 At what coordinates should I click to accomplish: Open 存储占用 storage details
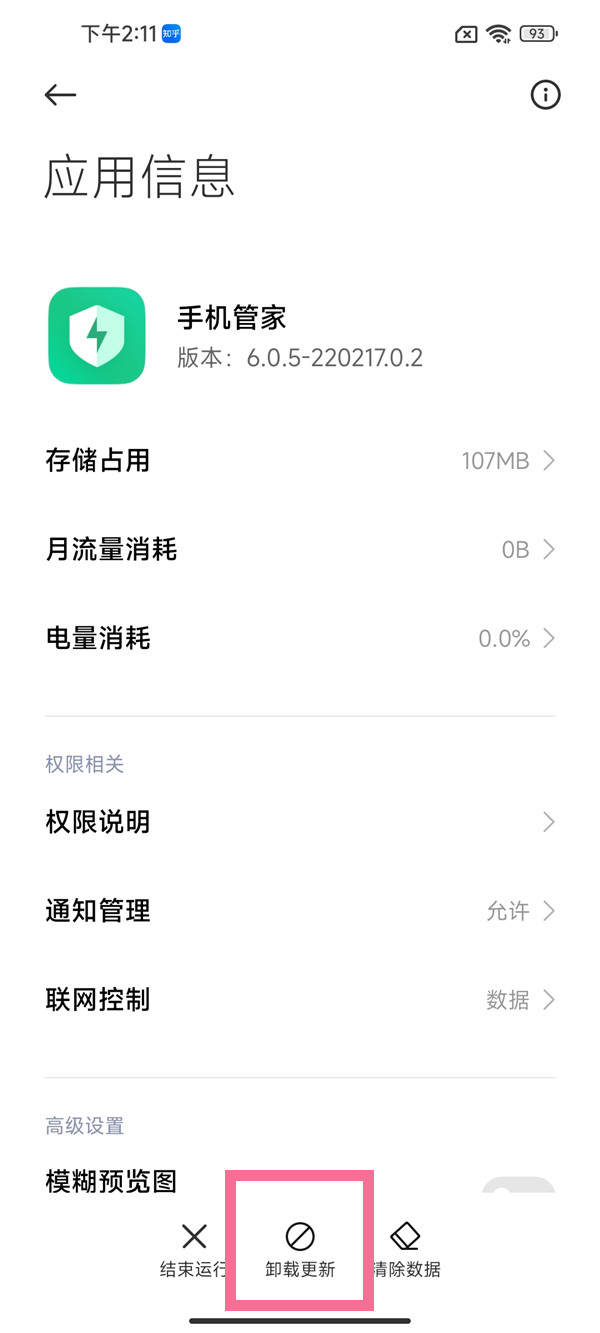300,461
